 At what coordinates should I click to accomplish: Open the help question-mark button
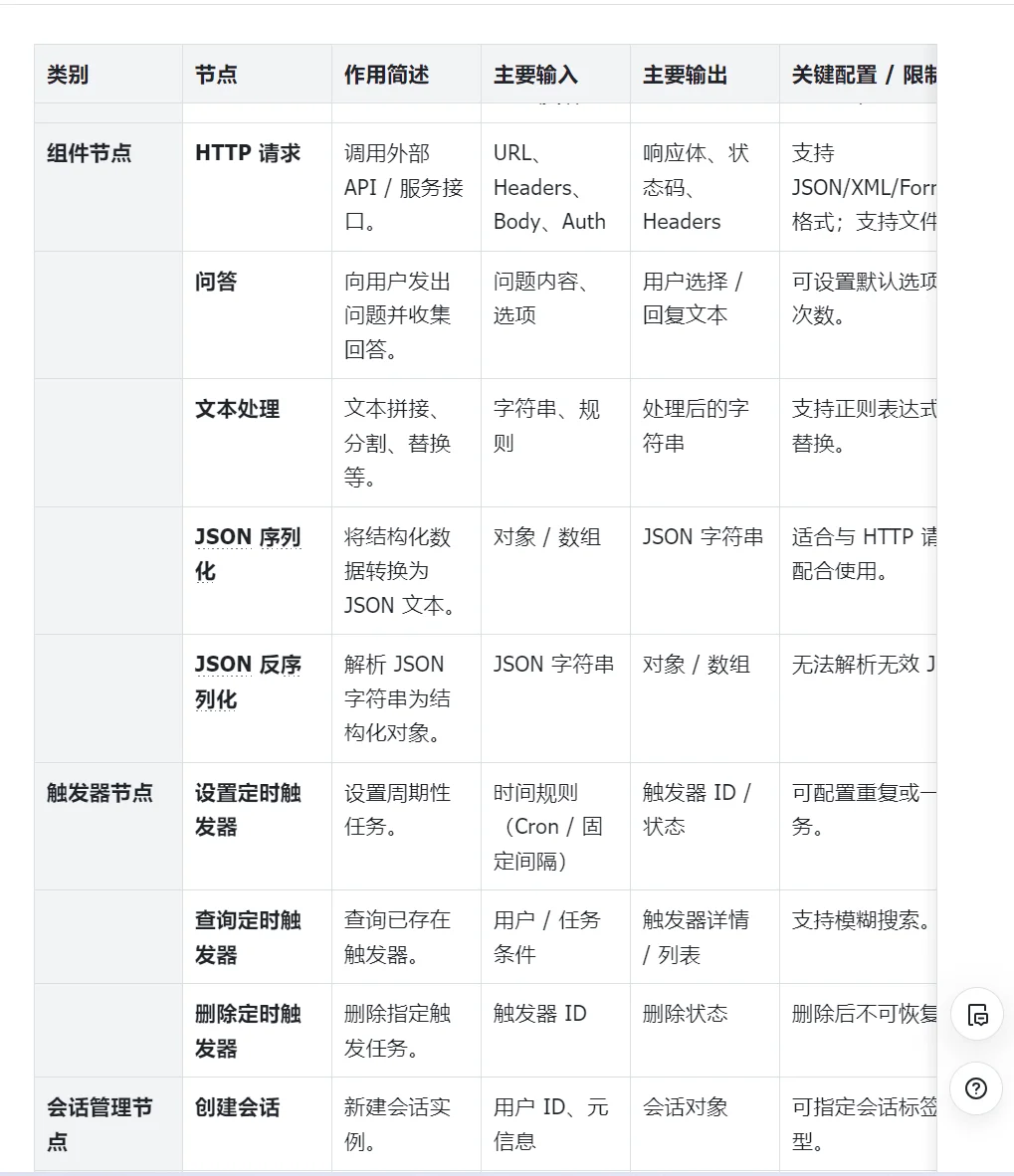pyautogui.click(x=976, y=1087)
